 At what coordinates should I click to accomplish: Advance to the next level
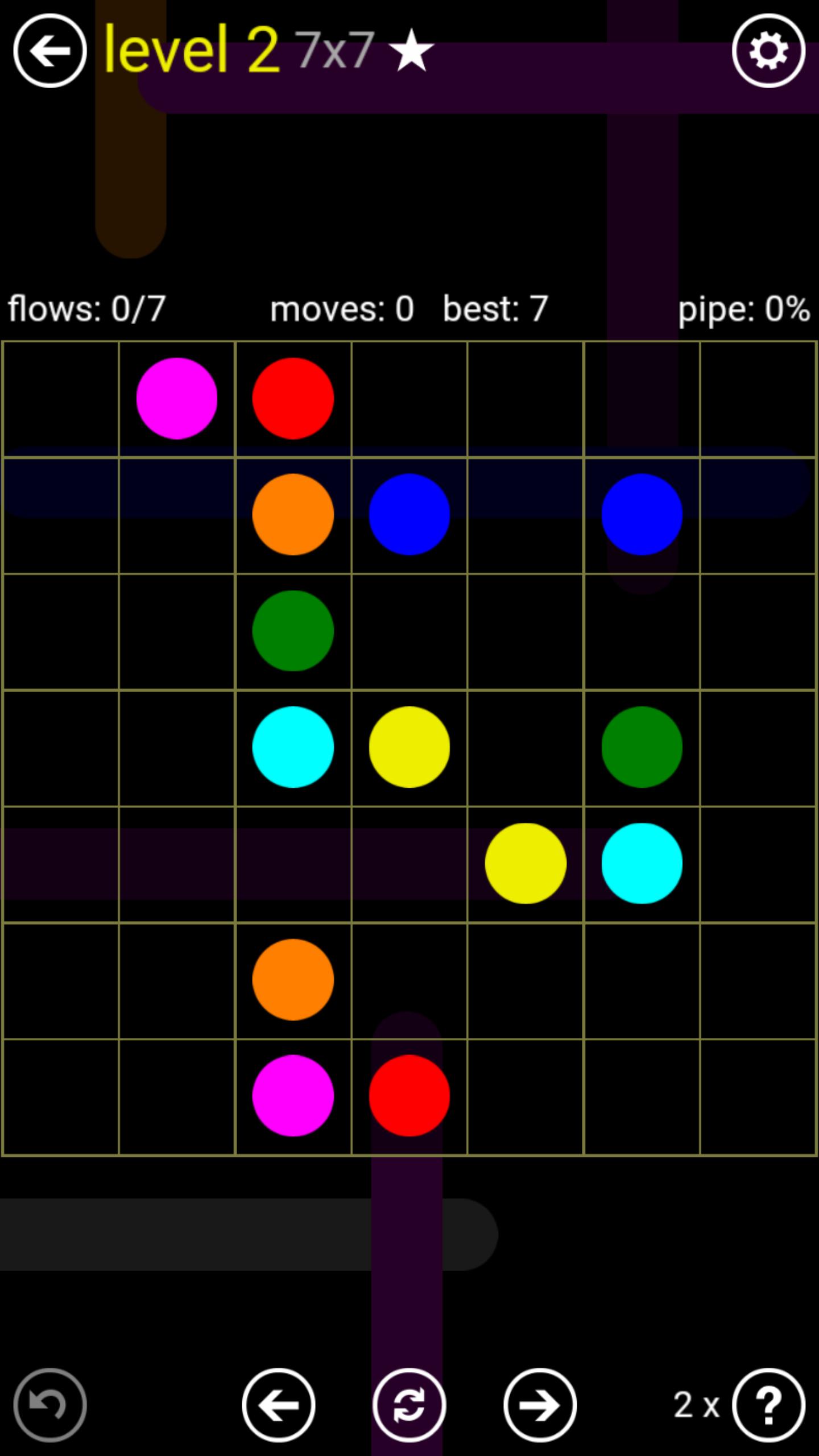pyautogui.click(x=540, y=1405)
